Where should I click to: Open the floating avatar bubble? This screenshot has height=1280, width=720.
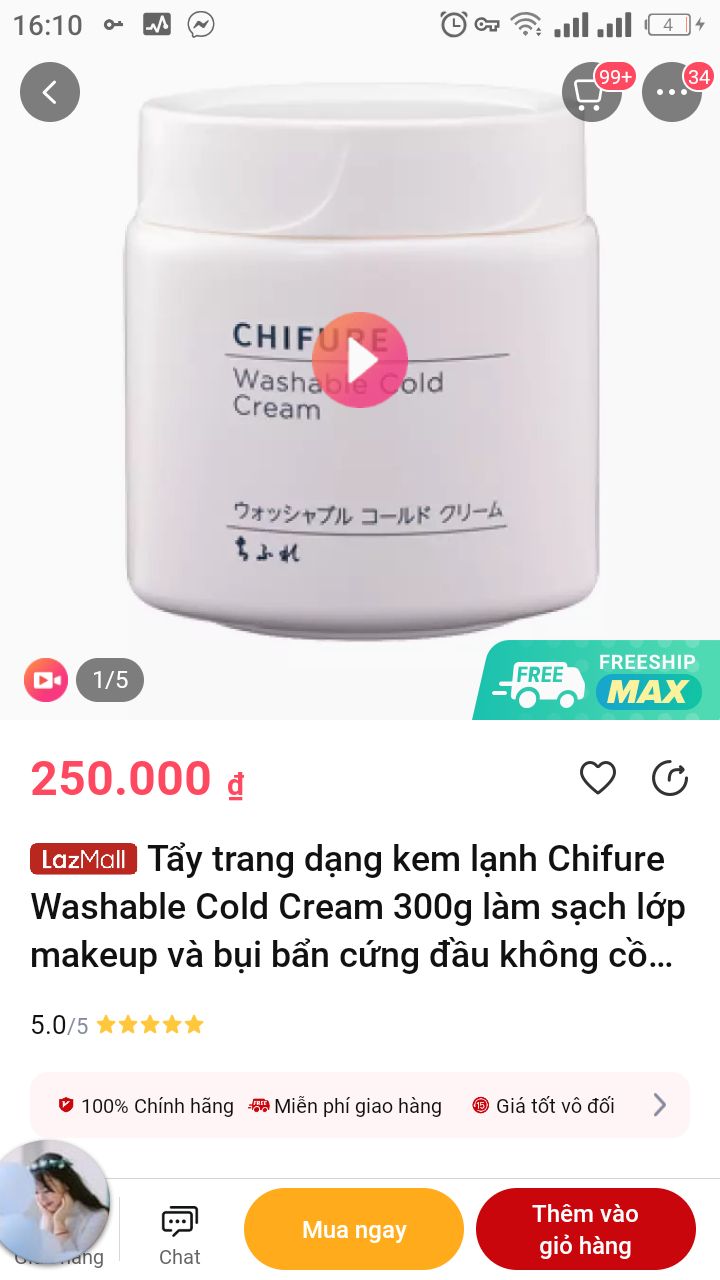point(55,1199)
